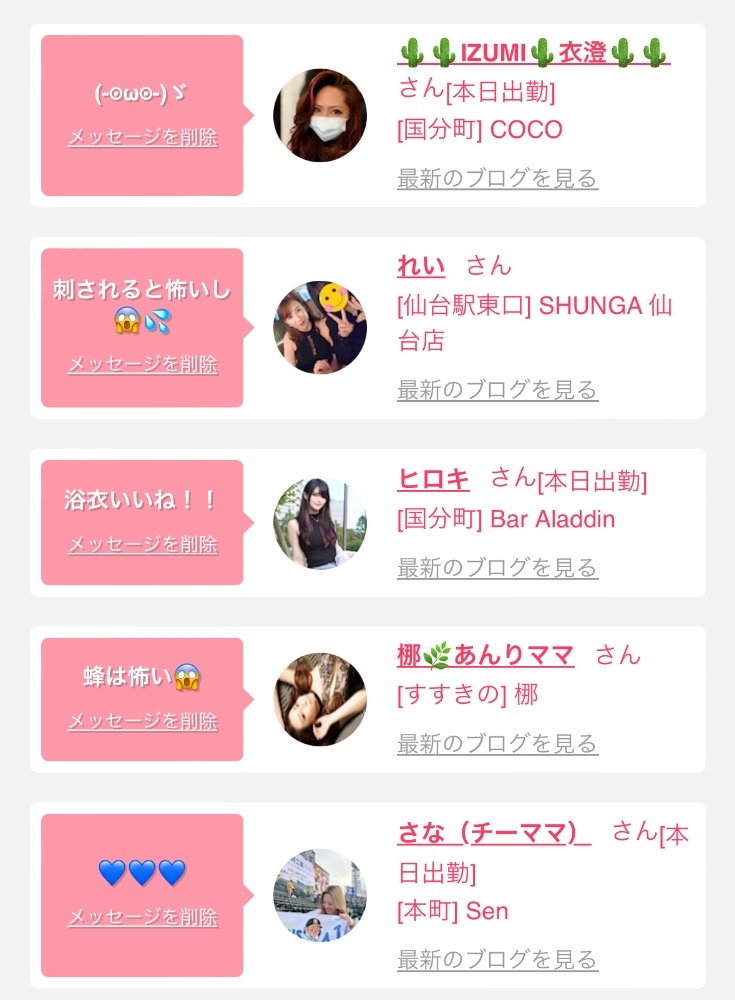Tap れい's profile photo
This screenshot has width=735, height=1000.
click(x=320, y=327)
